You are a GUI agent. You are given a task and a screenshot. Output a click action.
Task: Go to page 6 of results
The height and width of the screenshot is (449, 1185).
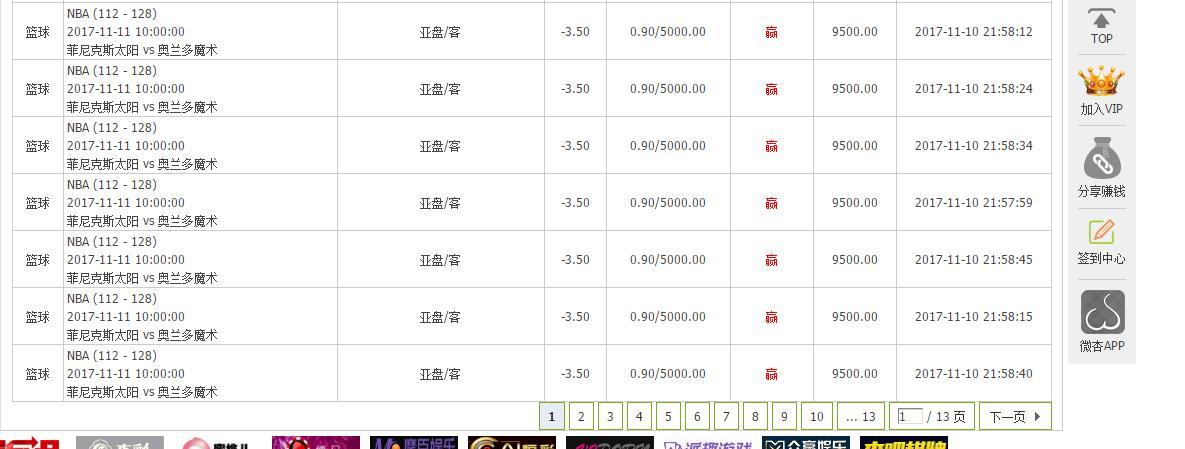pyautogui.click(x=697, y=416)
